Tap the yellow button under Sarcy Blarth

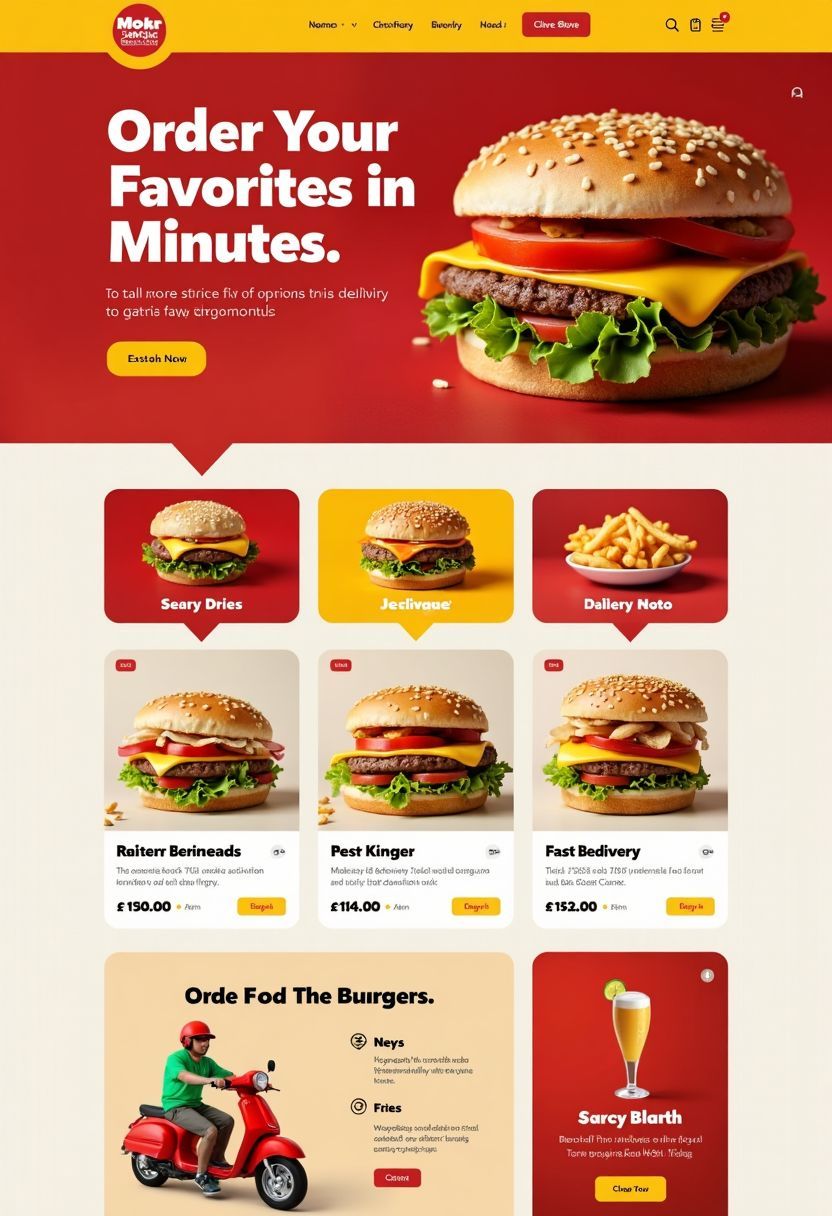(x=630, y=1189)
